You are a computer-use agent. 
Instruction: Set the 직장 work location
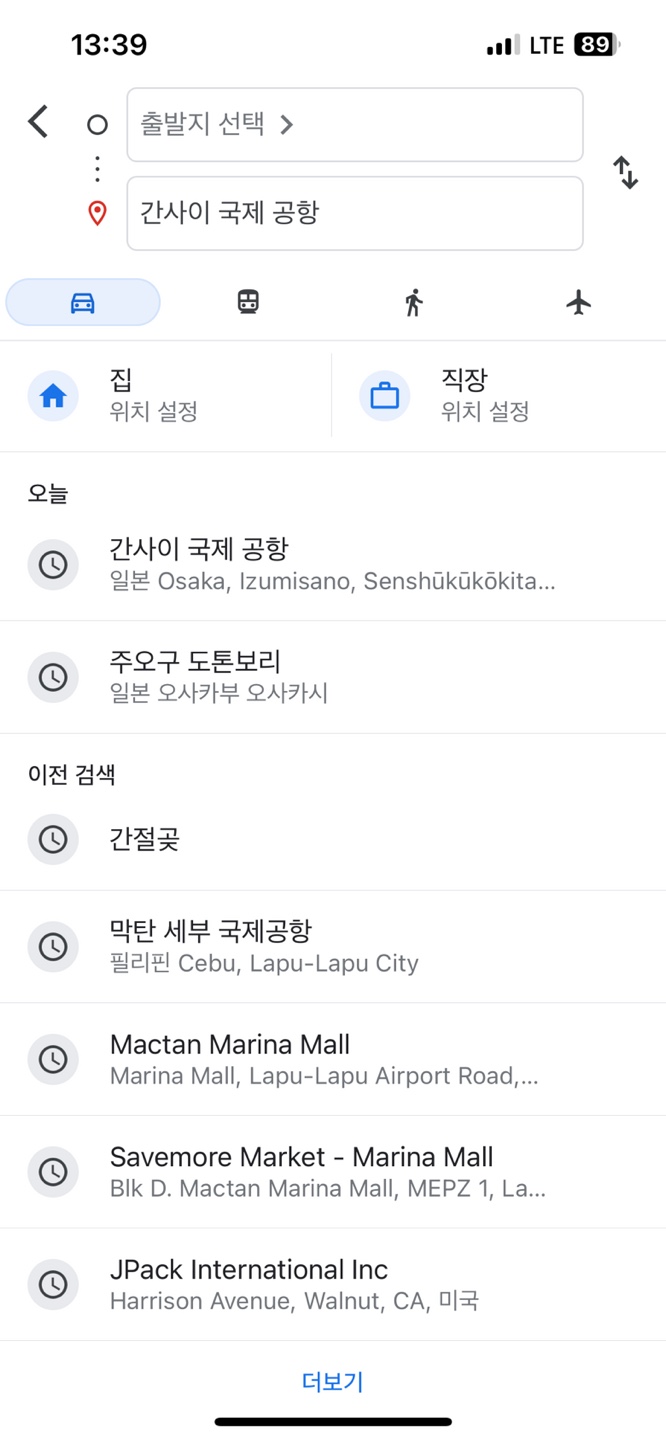click(499, 396)
